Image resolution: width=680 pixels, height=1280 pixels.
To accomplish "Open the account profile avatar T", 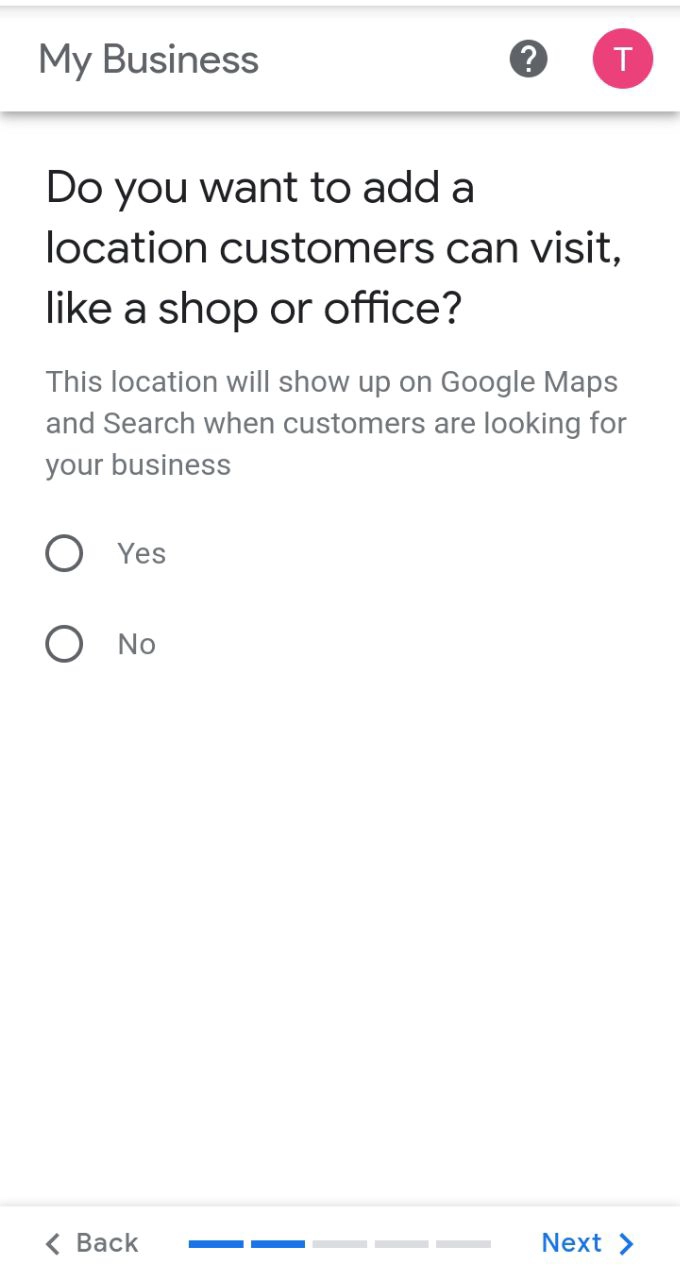I will tap(622, 60).
